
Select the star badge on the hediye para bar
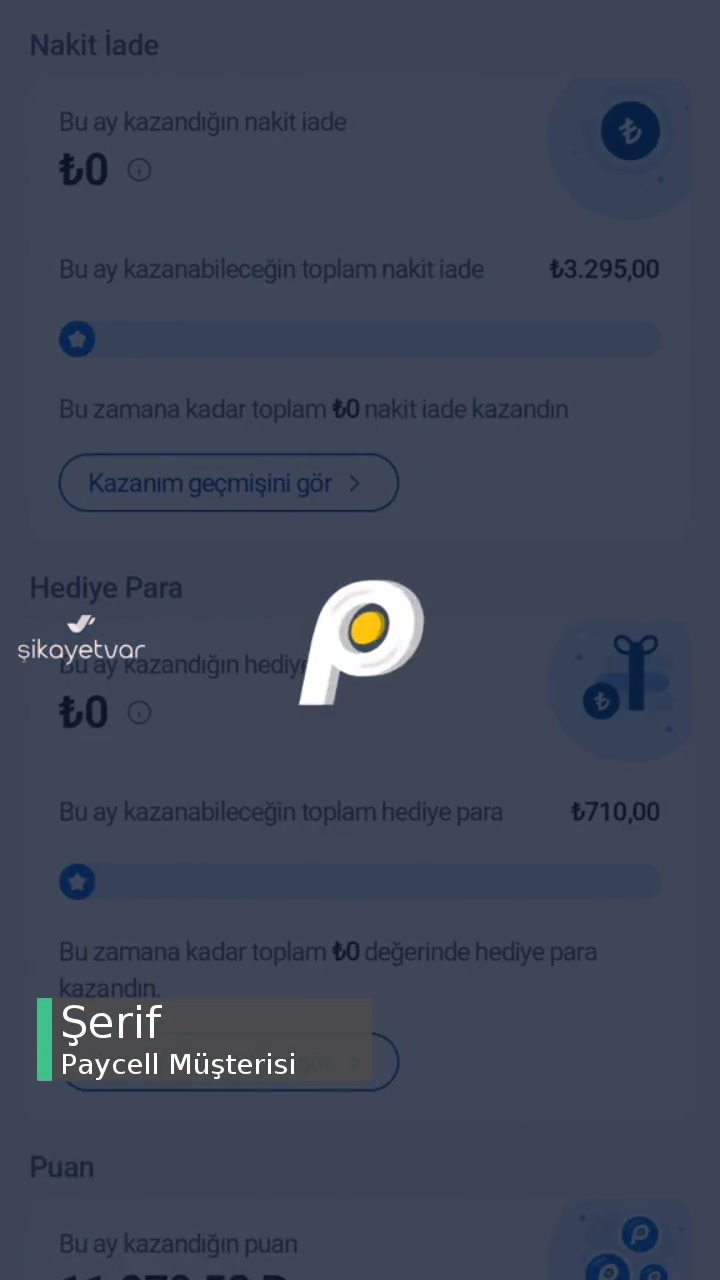pos(77,881)
